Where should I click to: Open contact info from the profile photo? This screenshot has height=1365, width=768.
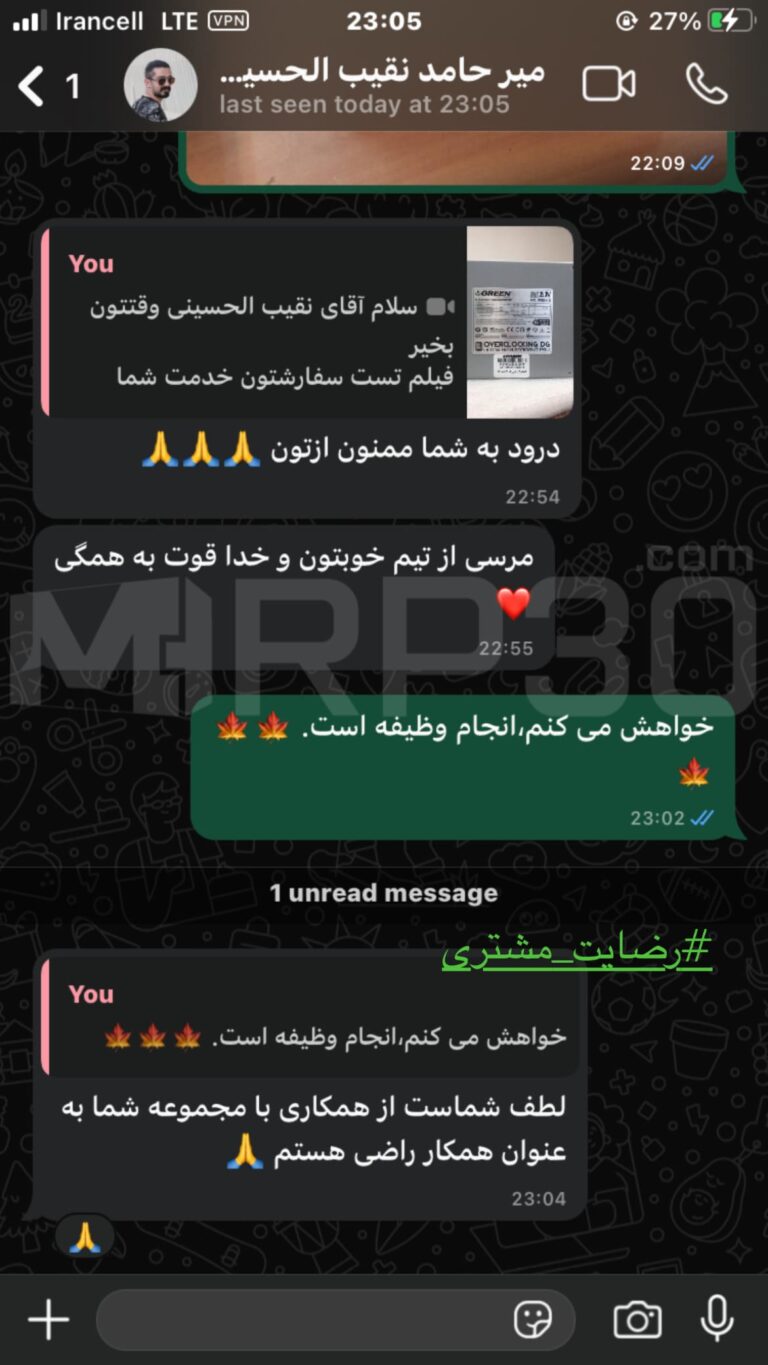point(160,85)
